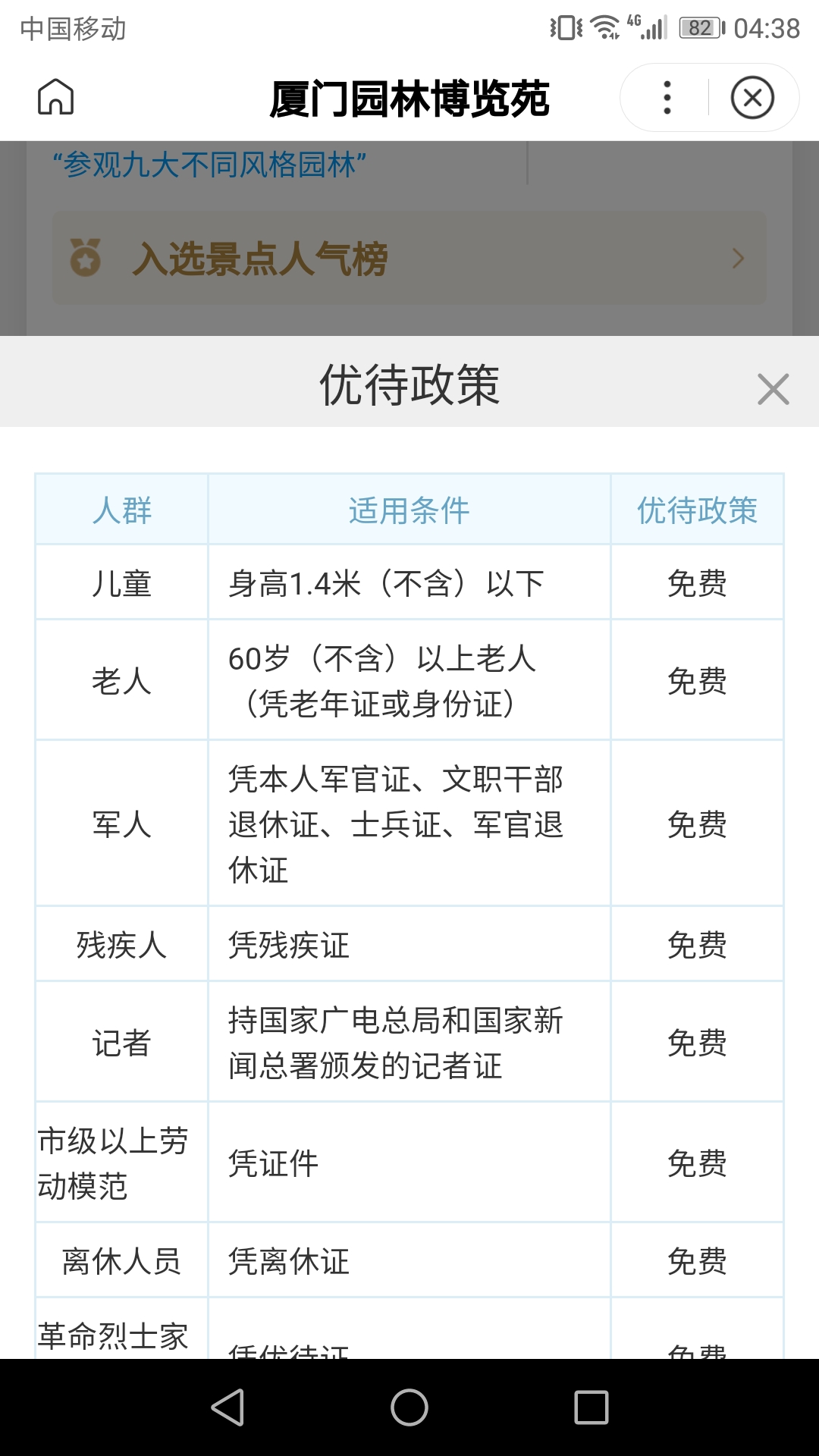Tap the system back button

(227, 1407)
